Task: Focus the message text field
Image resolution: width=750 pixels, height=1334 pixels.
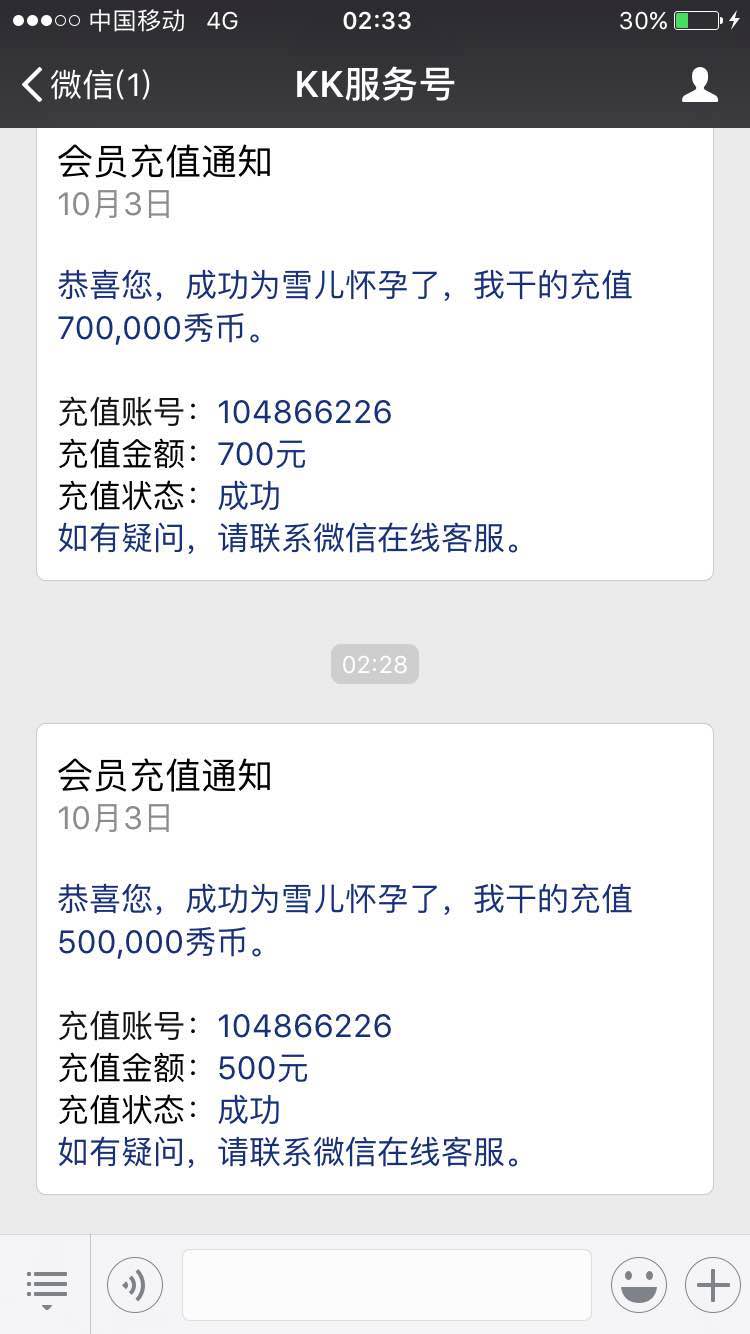Action: click(x=386, y=1285)
